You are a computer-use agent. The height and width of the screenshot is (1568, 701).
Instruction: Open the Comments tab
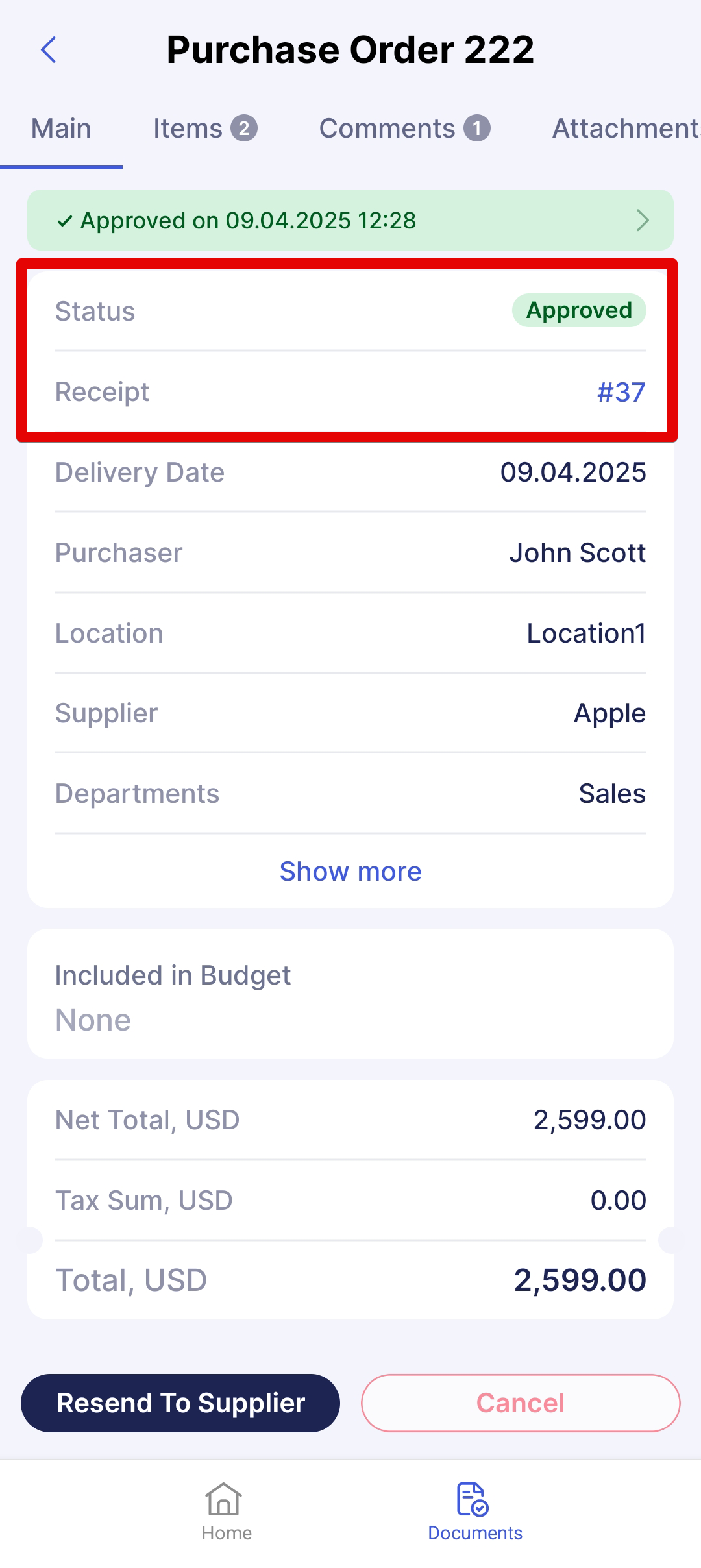click(x=404, y=129)
